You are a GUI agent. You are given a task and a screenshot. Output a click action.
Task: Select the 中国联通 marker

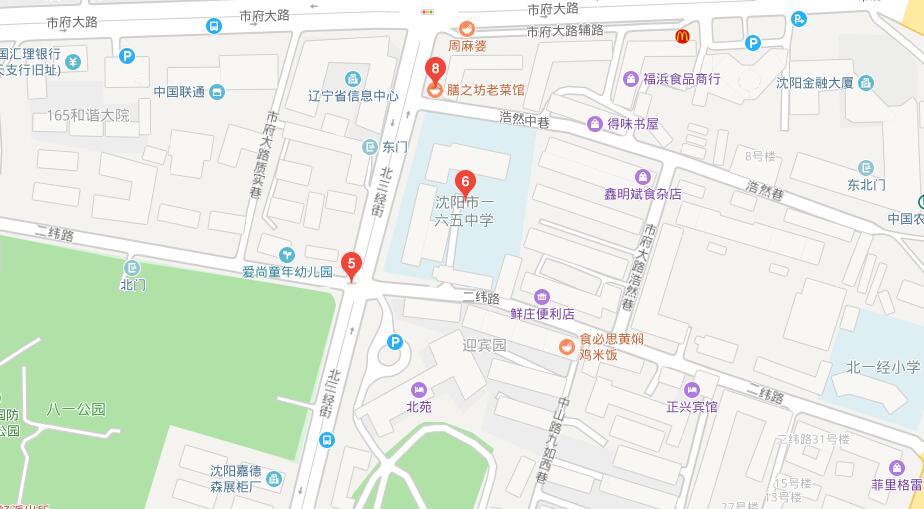click(x=217, y=92)
